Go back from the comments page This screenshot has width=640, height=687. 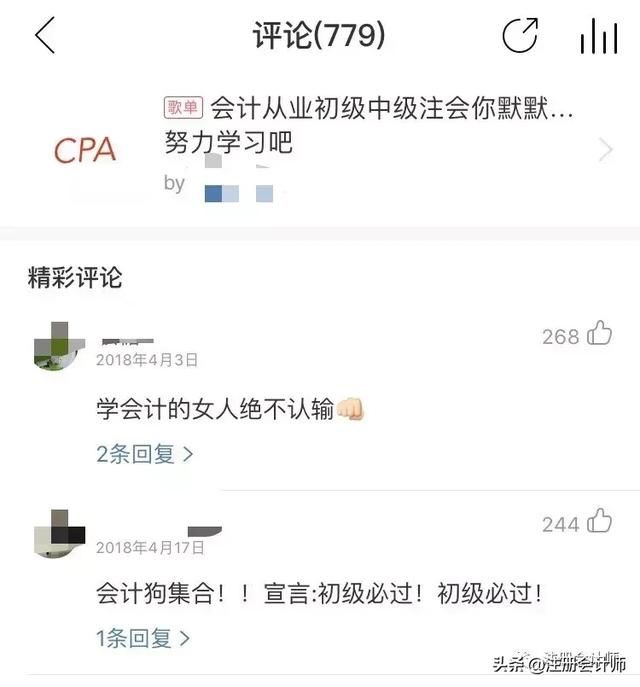(x=44, y=36)
